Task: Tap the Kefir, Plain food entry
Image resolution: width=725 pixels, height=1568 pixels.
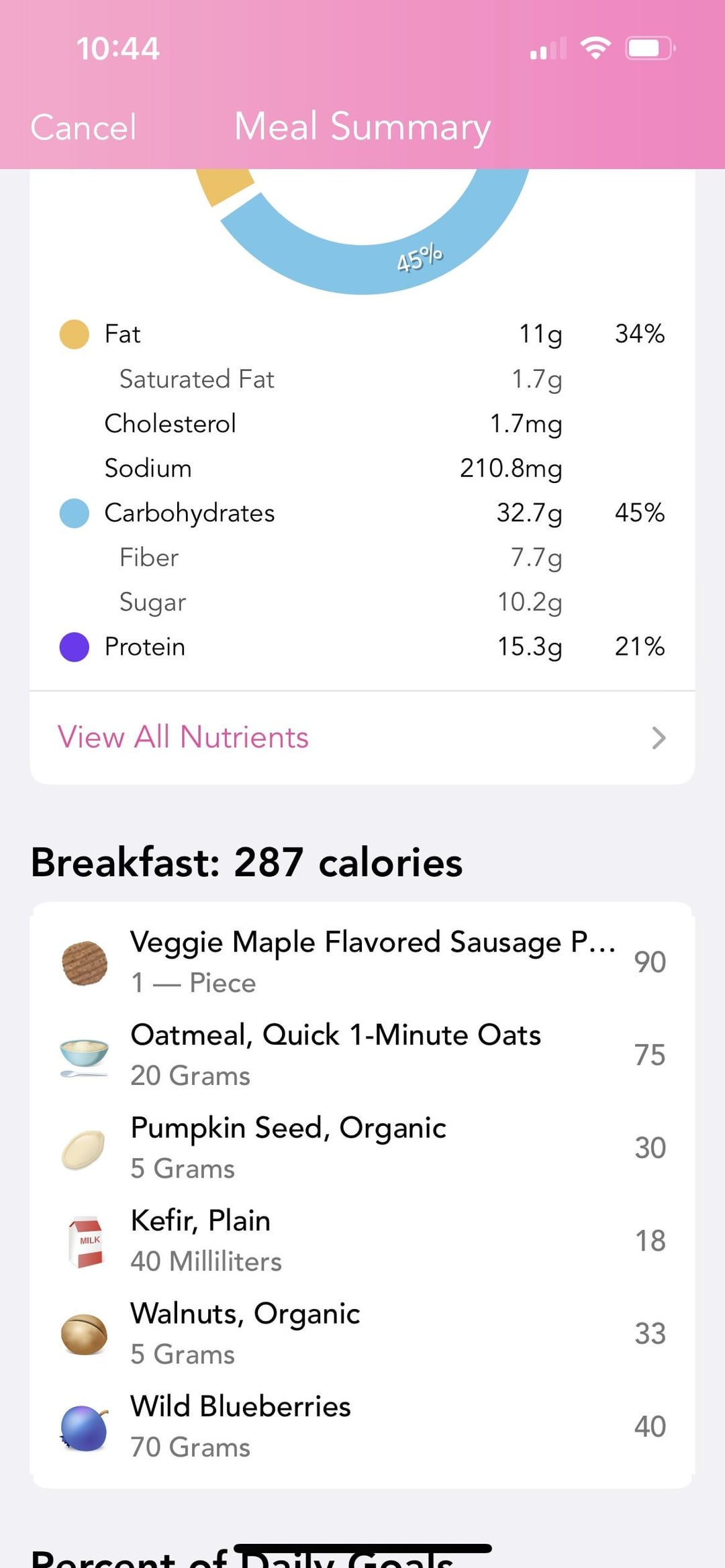Action: 362,1240
